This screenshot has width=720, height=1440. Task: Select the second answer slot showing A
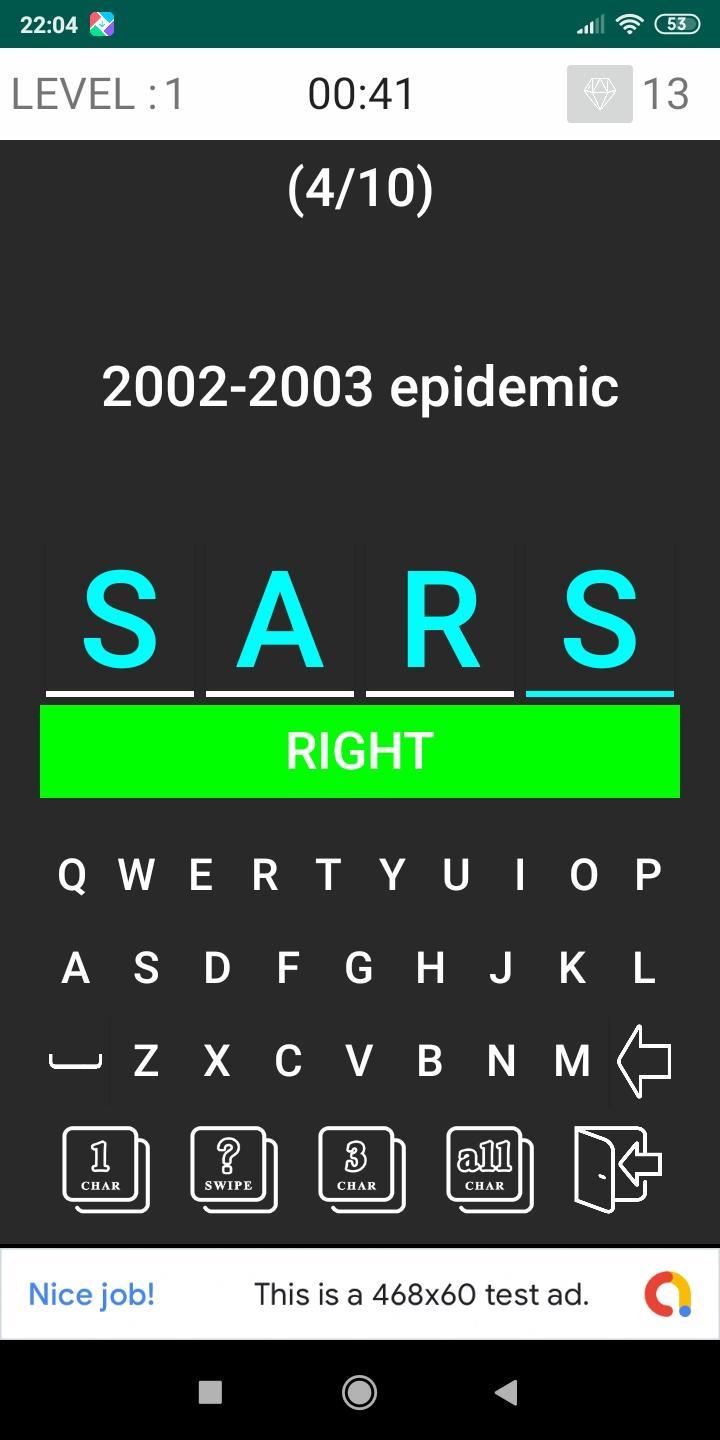click(280, 620)
